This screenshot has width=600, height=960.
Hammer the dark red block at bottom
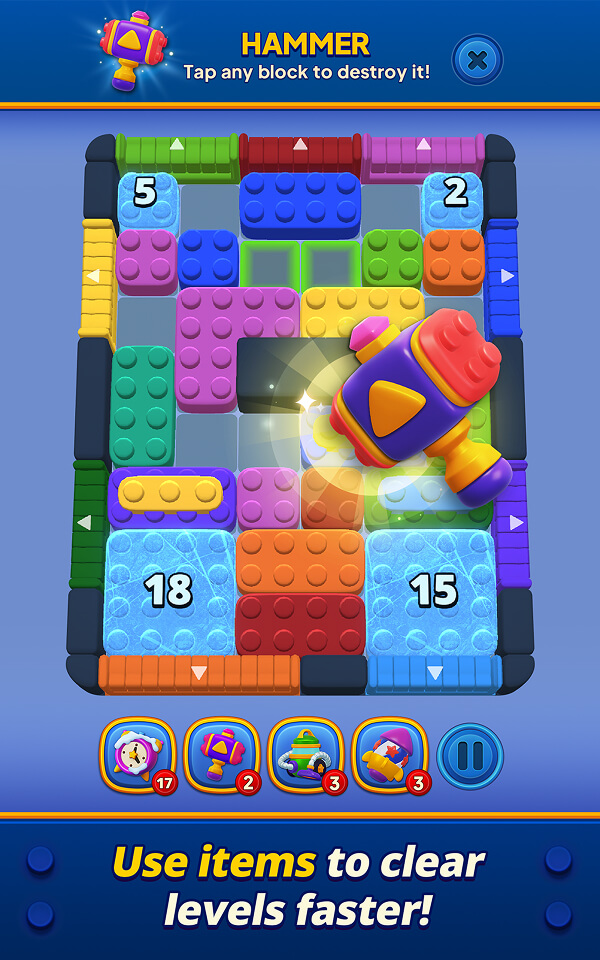pos(299,625)
